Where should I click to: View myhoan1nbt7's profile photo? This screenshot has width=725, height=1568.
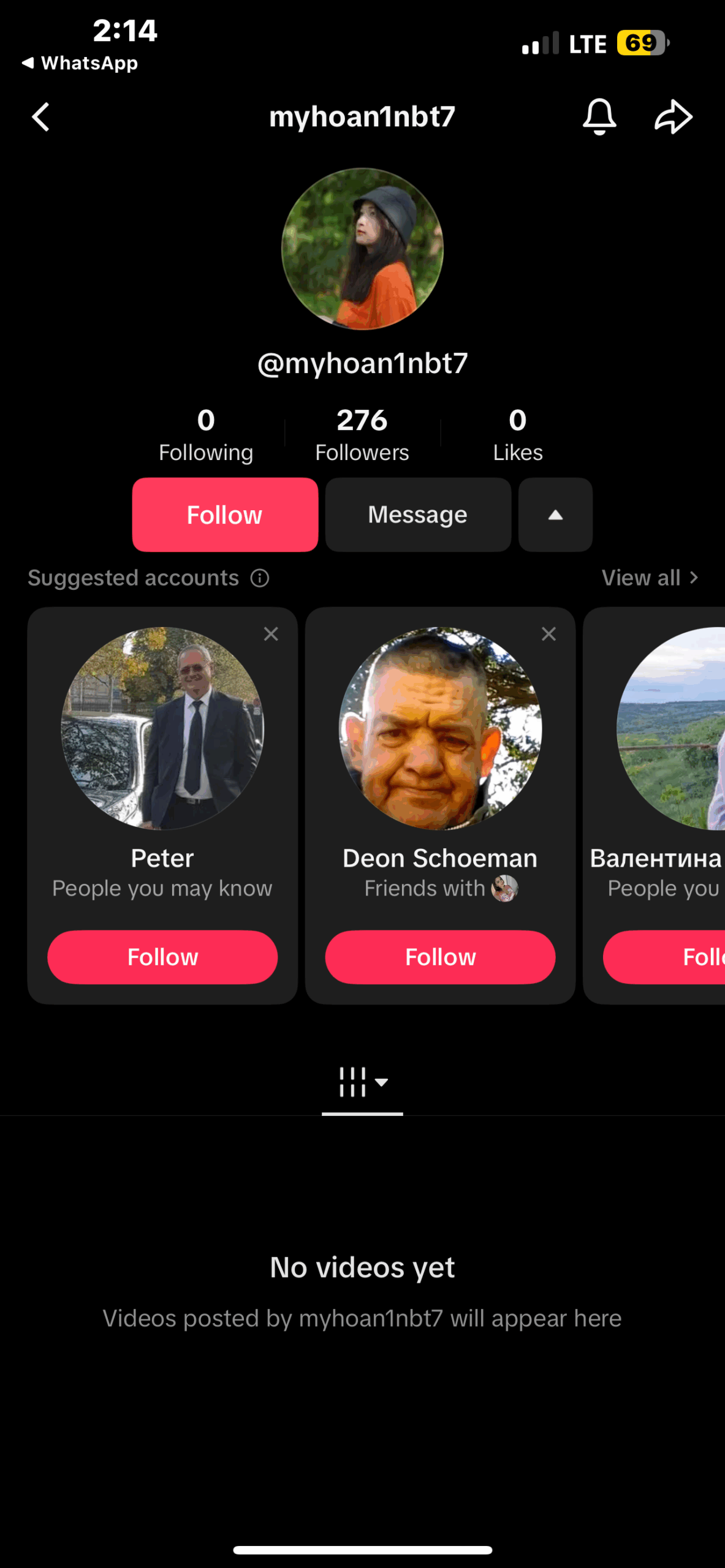coord(362,249)
